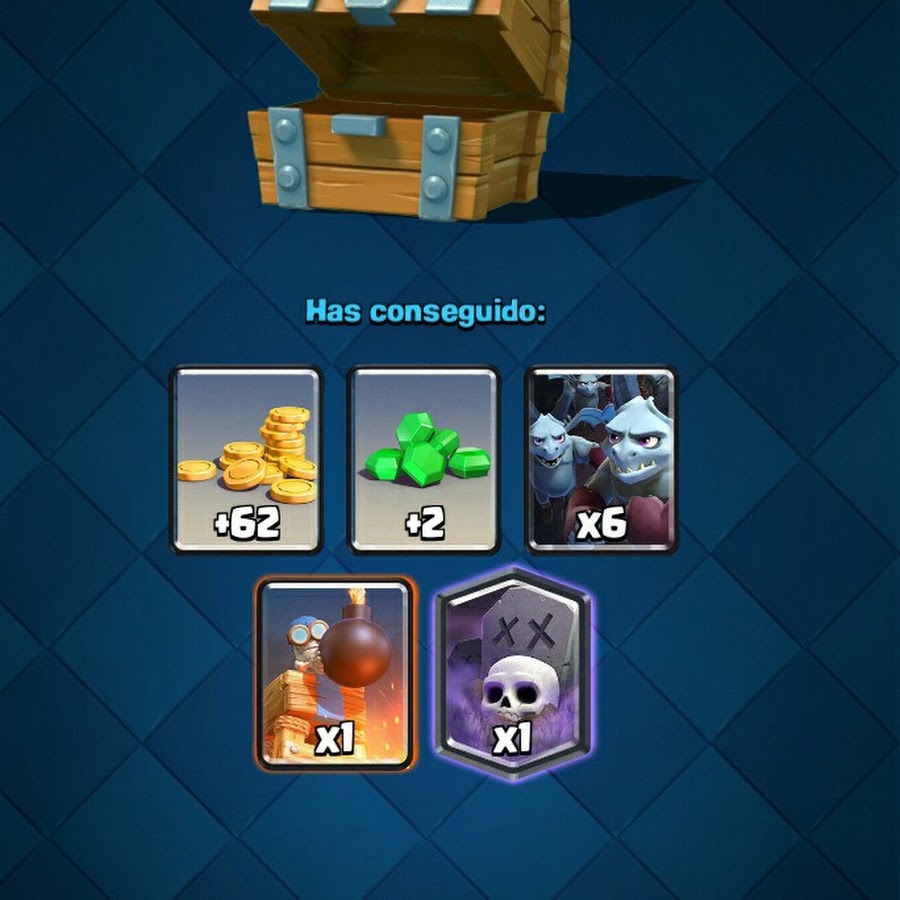The width and height of the screenshot is (900, 900).
Task: Open the Graveyard skull x1 card
Action: [x=512, y=675]
